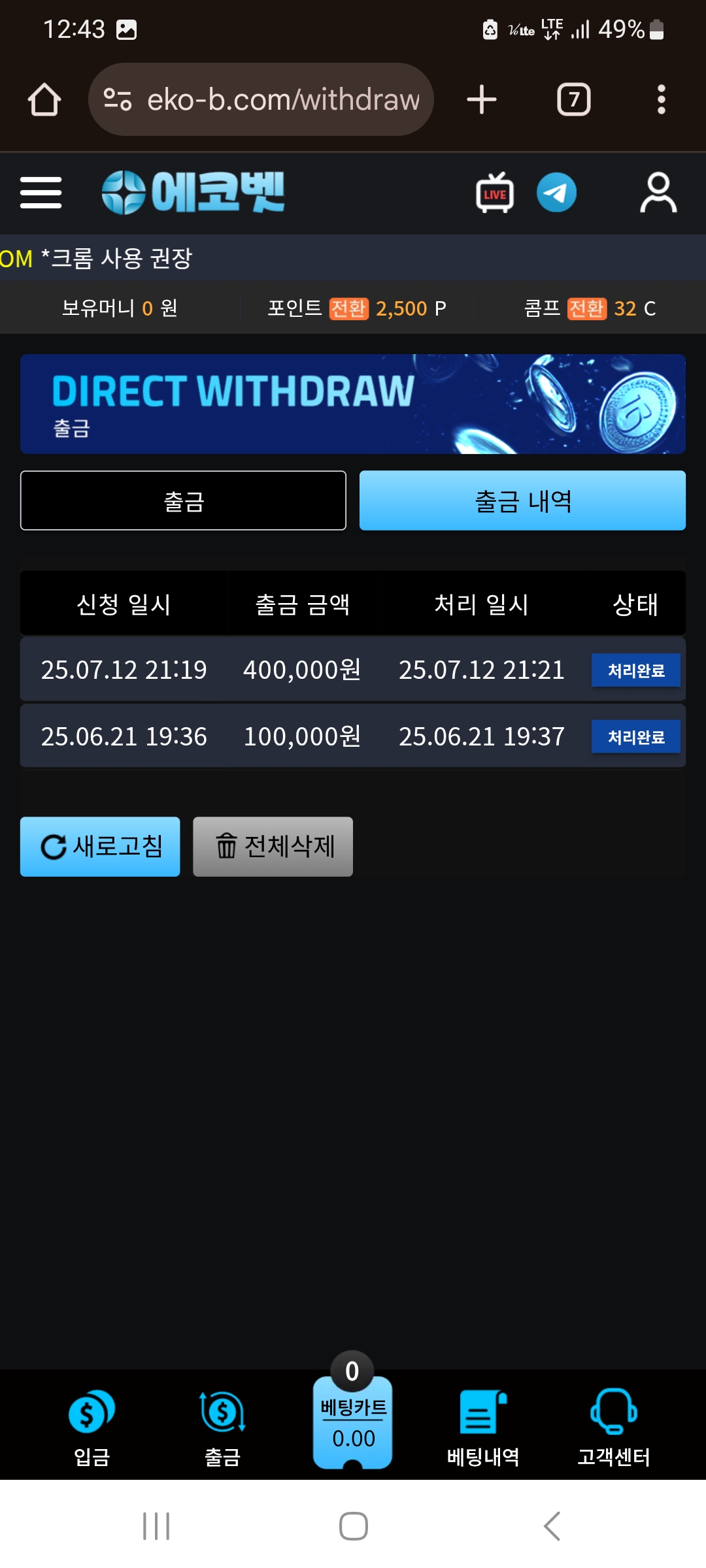Open the browser tab switcher
The height and width of the screenshot is (1568, 706).
point(573,99)
